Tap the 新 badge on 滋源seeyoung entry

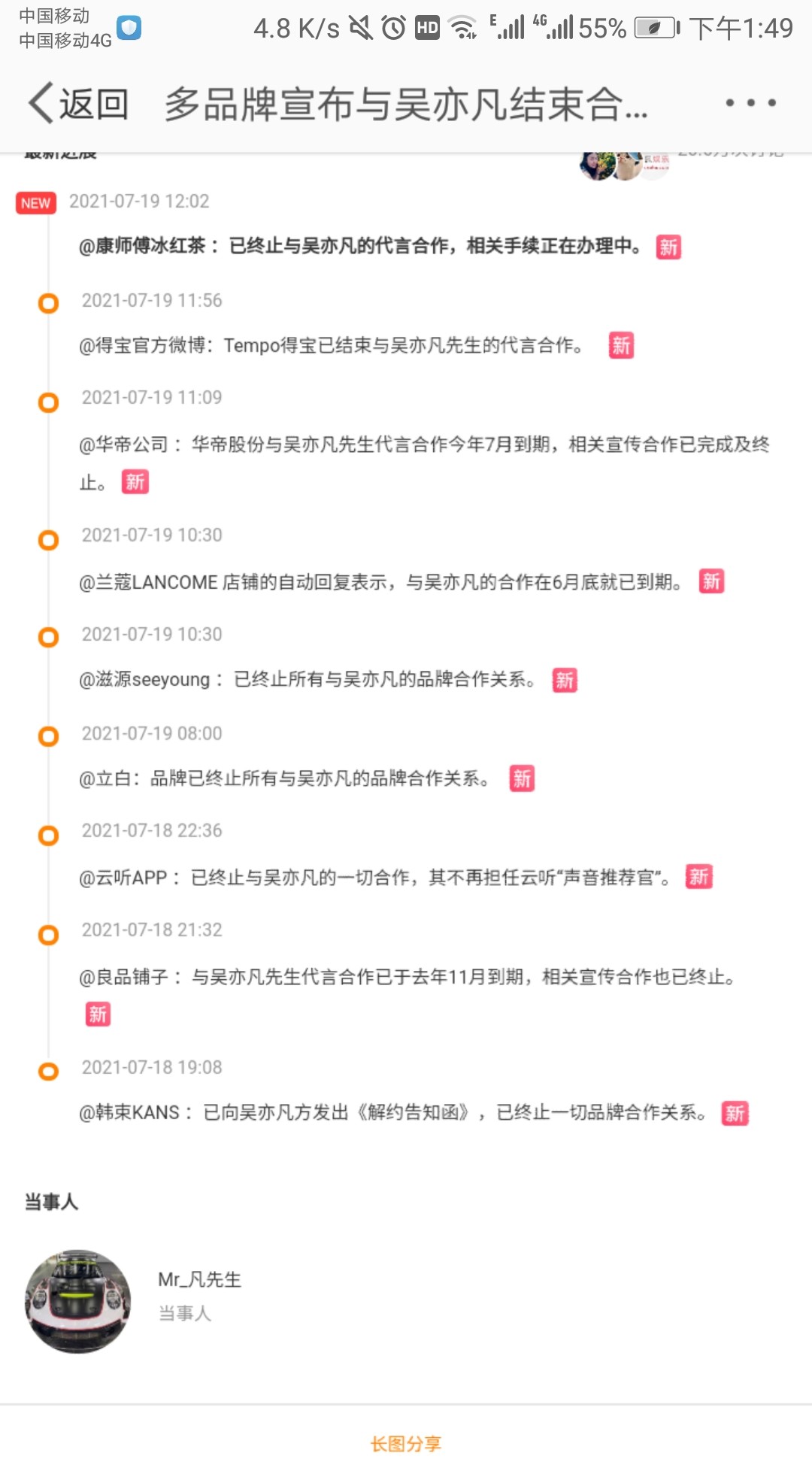tap(565, 681)
